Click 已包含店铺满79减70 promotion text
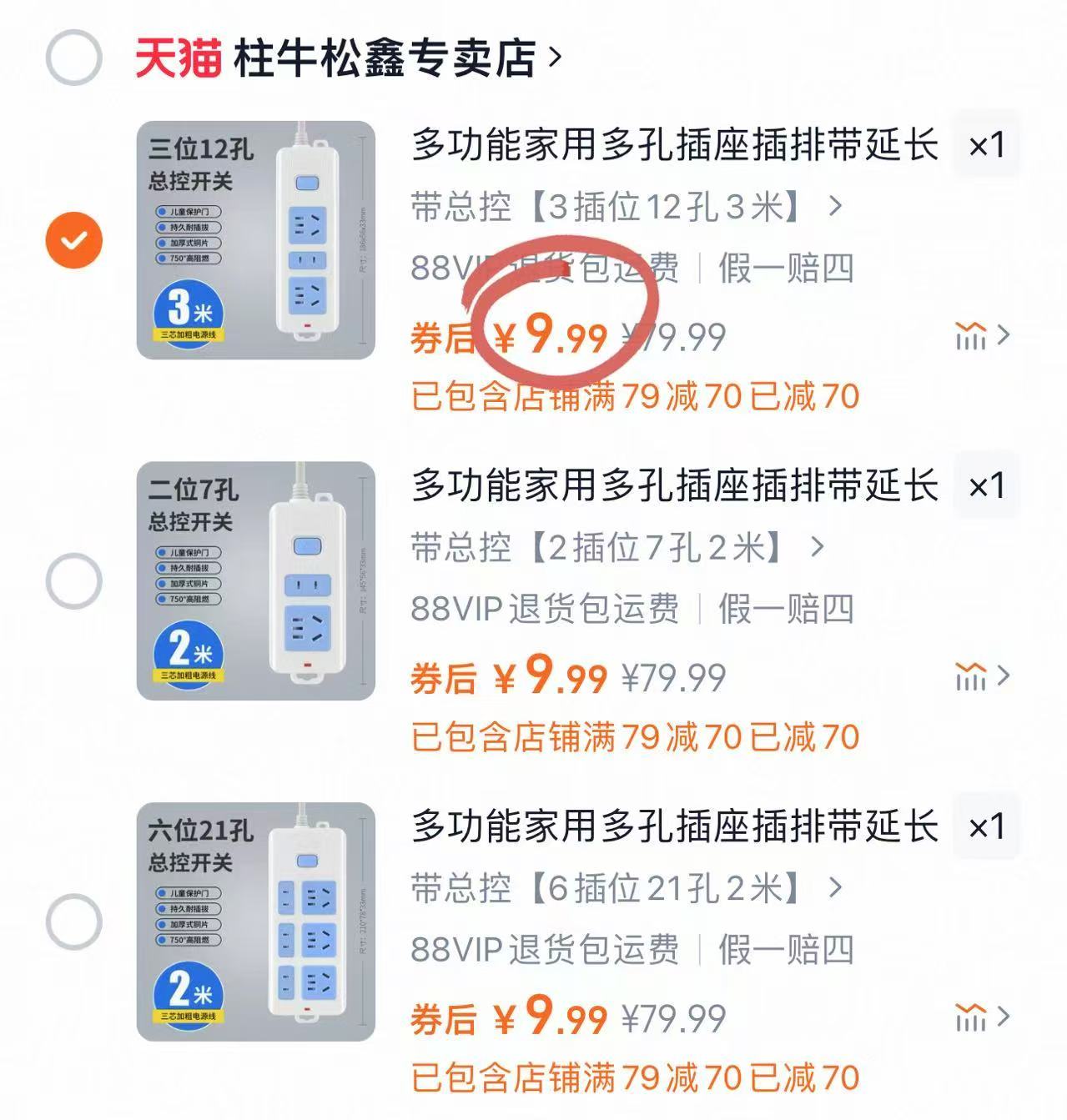Viewport: 1067px width, 1120px height. point(634,399)
